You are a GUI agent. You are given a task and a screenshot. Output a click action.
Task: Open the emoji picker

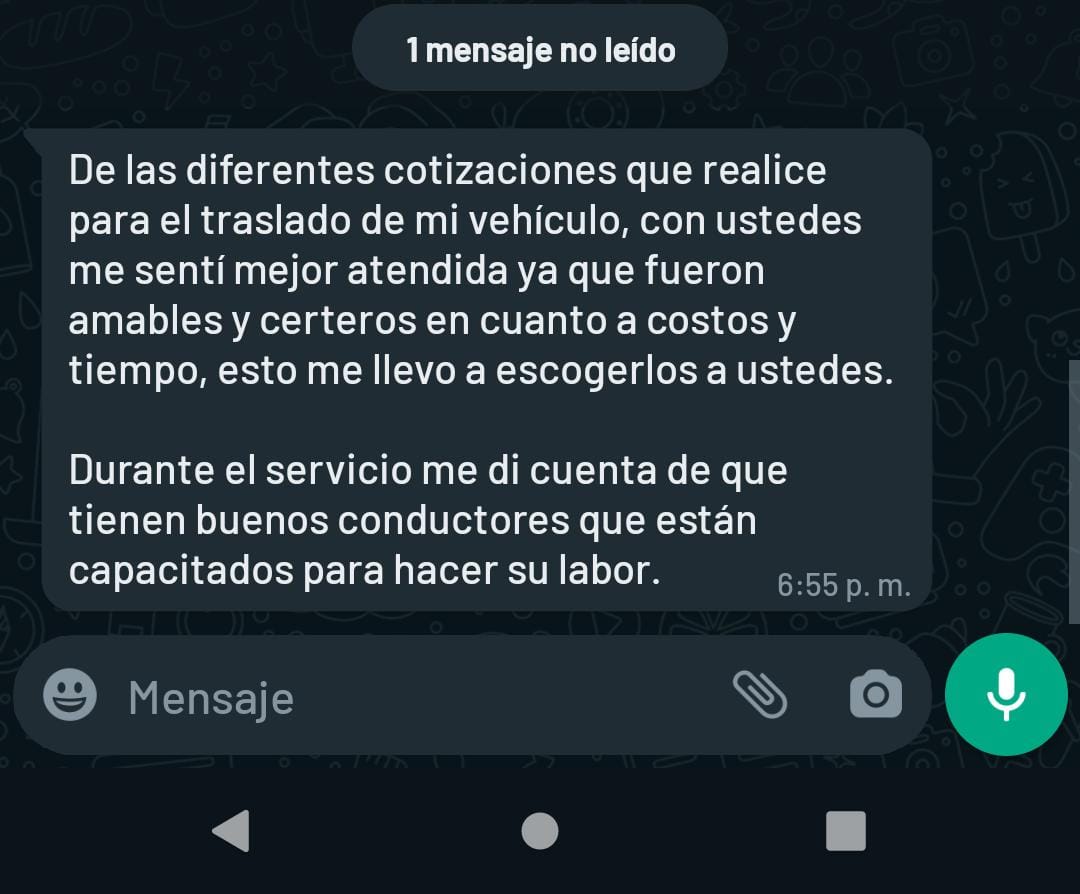coord(70,695)
